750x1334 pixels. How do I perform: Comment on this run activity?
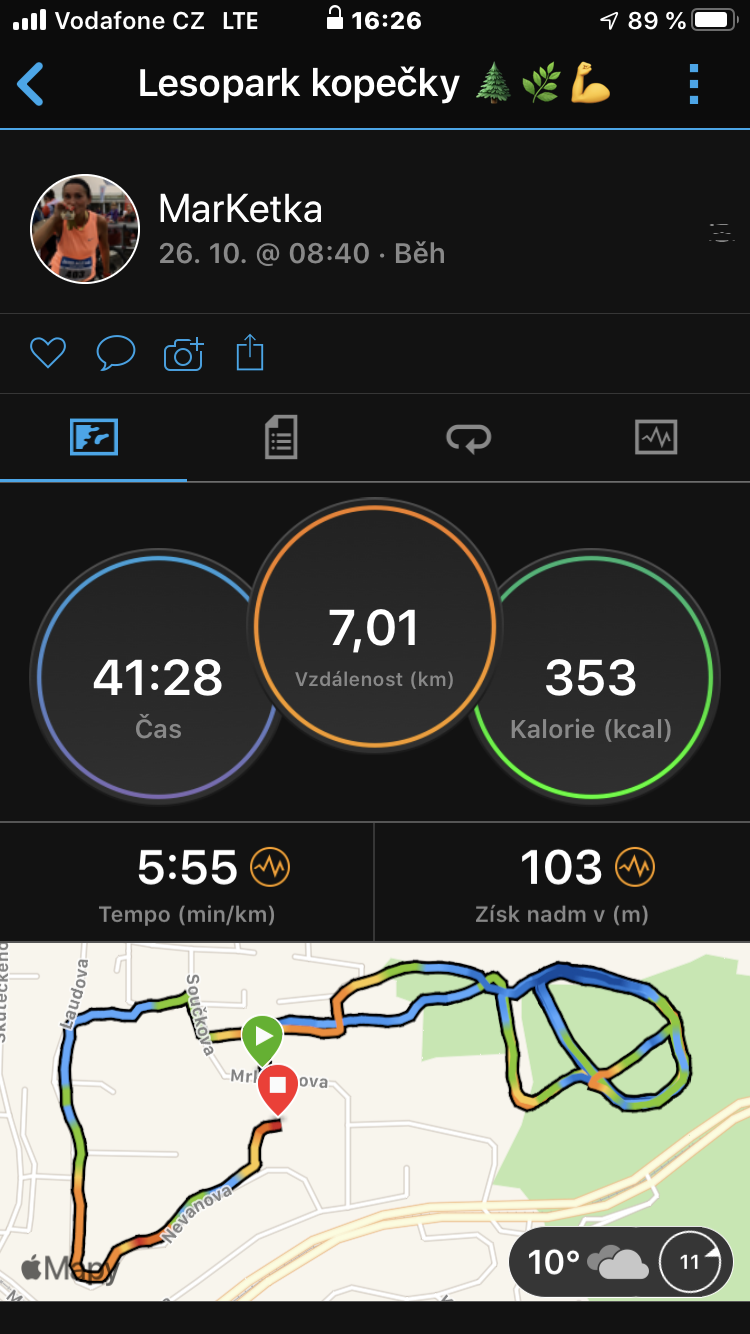pos(115,353)
